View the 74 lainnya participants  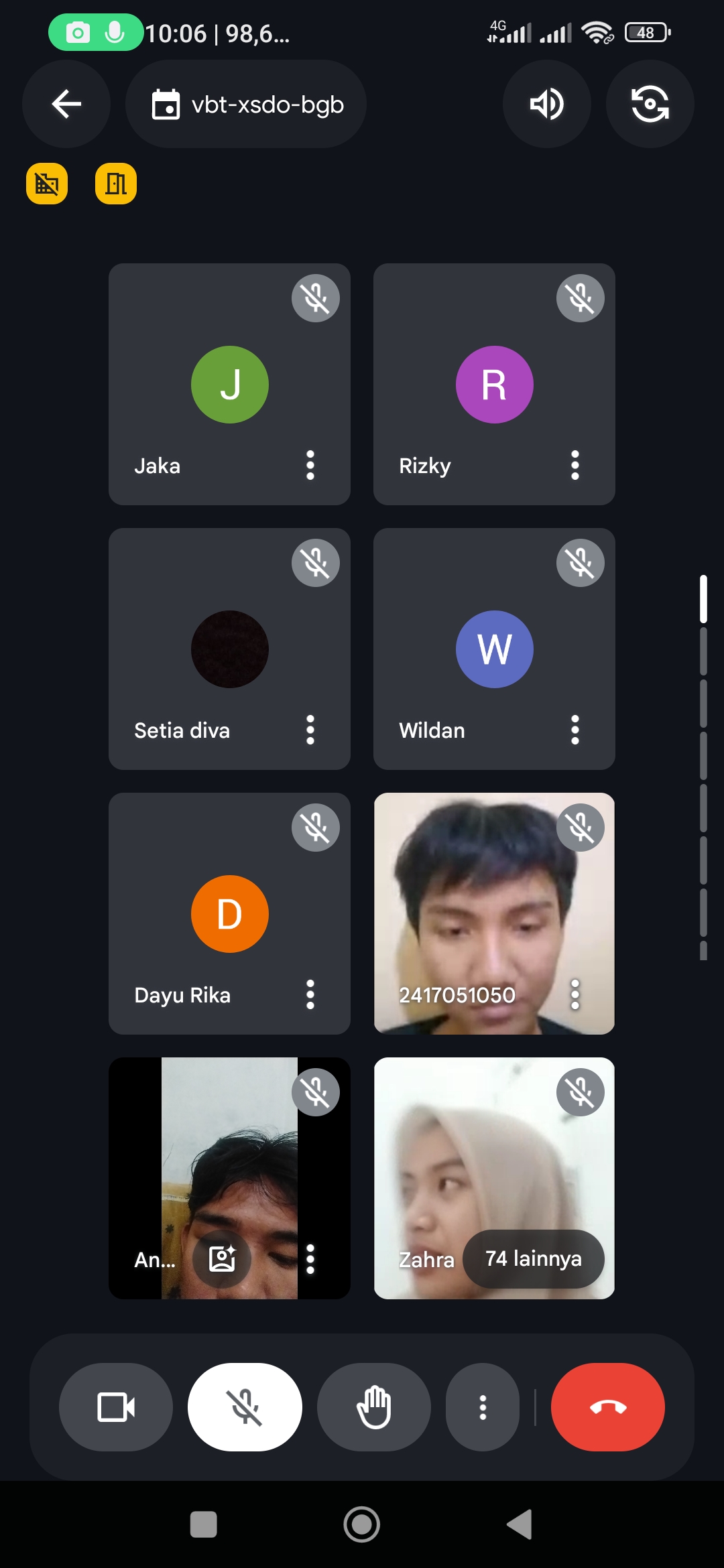tap(533, 1259)
